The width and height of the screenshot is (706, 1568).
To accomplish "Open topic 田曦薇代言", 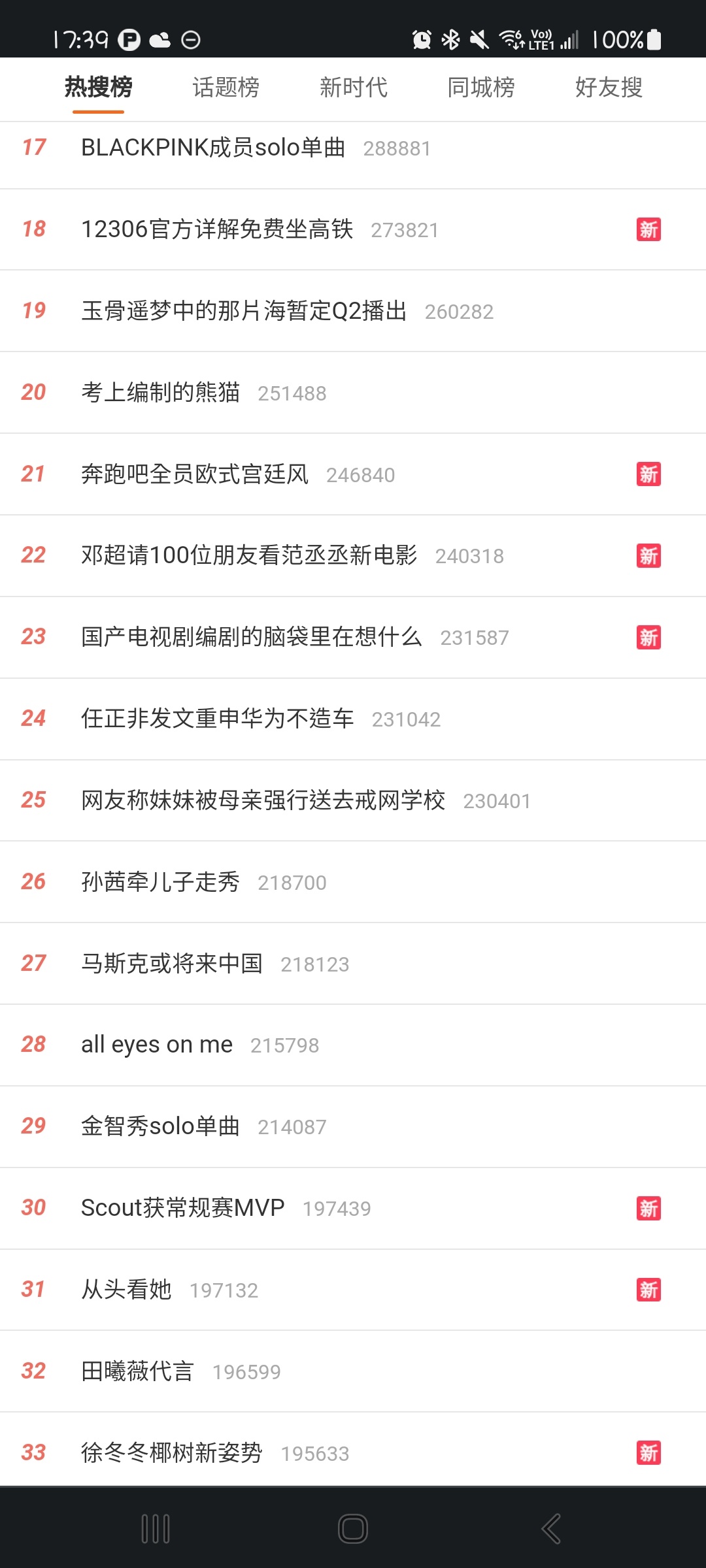I will click(x=353, y=1371).
